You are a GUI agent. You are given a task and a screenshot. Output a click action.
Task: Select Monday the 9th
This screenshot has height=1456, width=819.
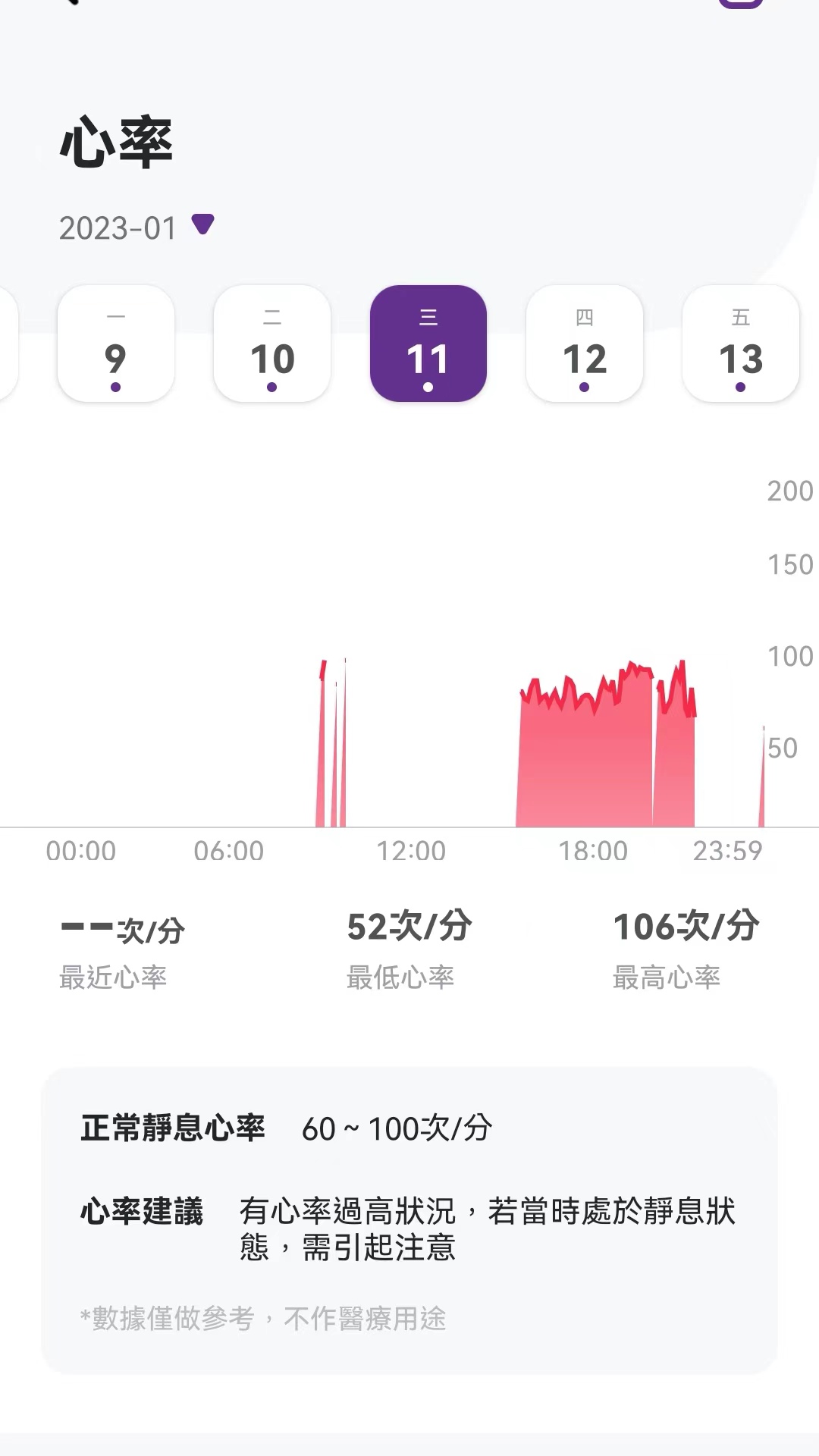115,345
